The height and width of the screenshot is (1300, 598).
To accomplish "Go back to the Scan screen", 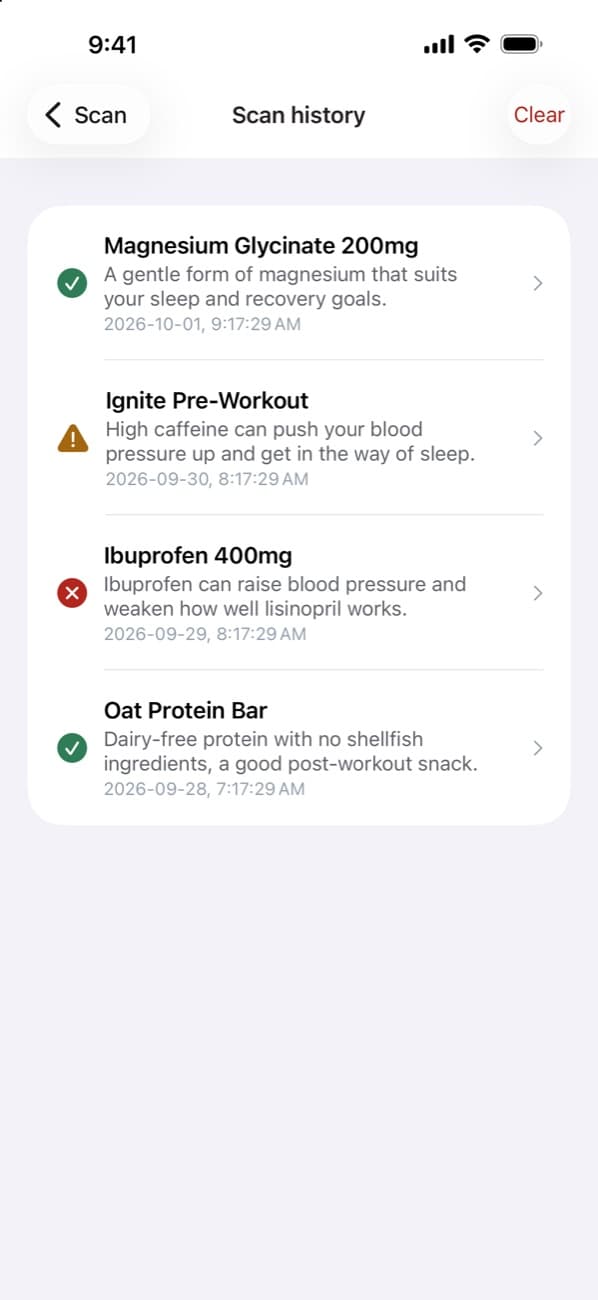I will click(88, 115).
